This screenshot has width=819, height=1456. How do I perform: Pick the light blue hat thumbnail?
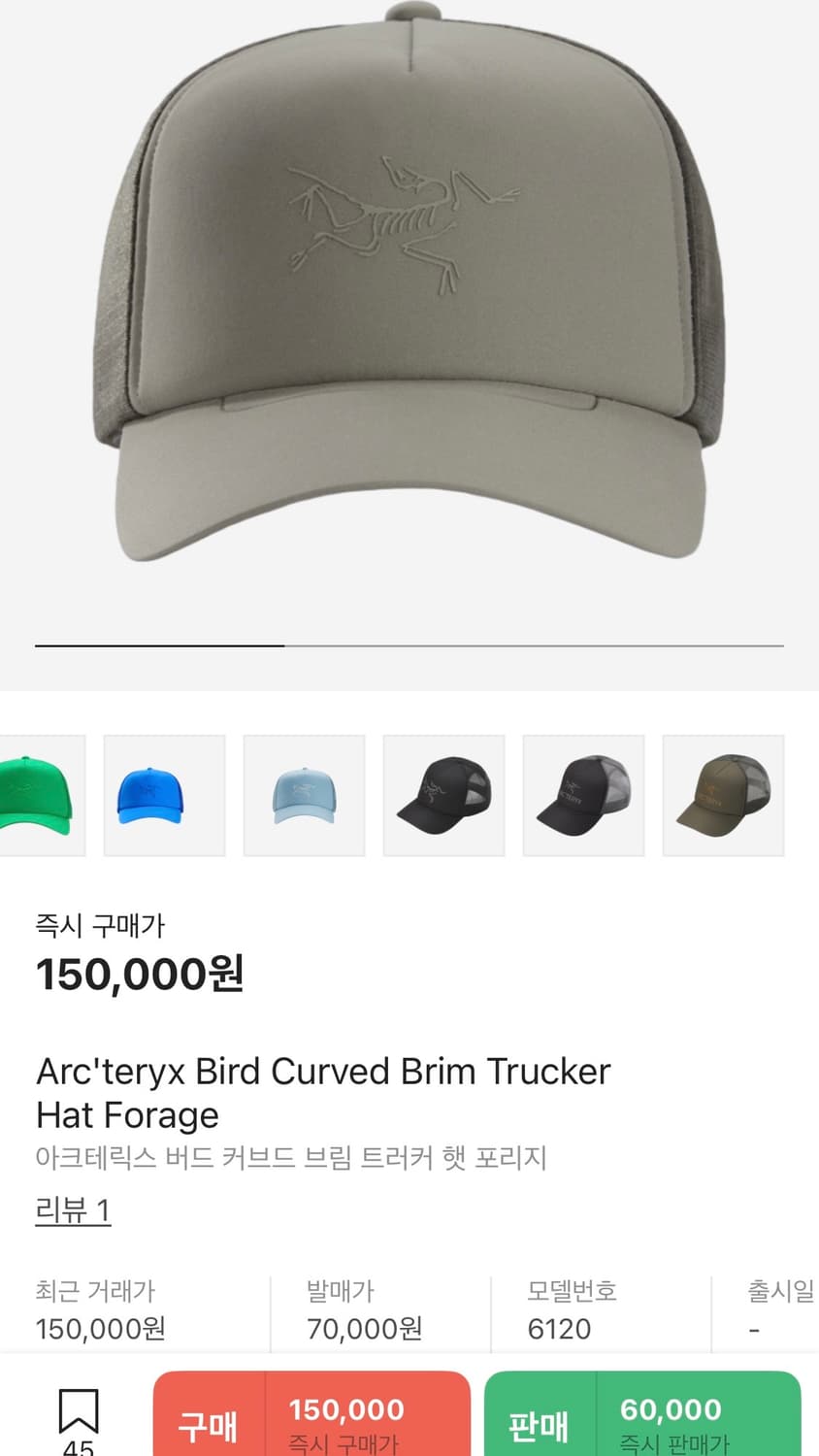point(304,796)
